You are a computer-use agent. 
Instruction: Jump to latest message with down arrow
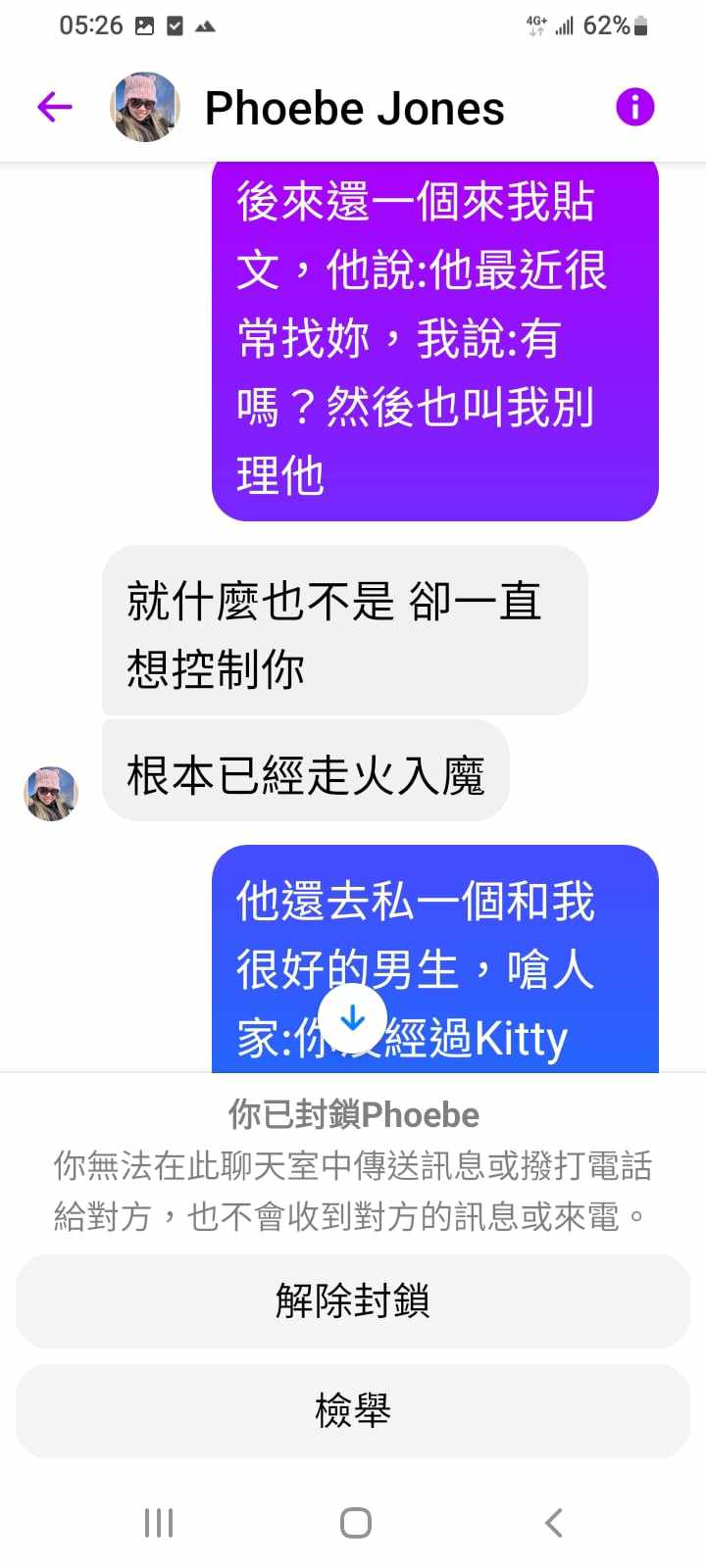352,1019
